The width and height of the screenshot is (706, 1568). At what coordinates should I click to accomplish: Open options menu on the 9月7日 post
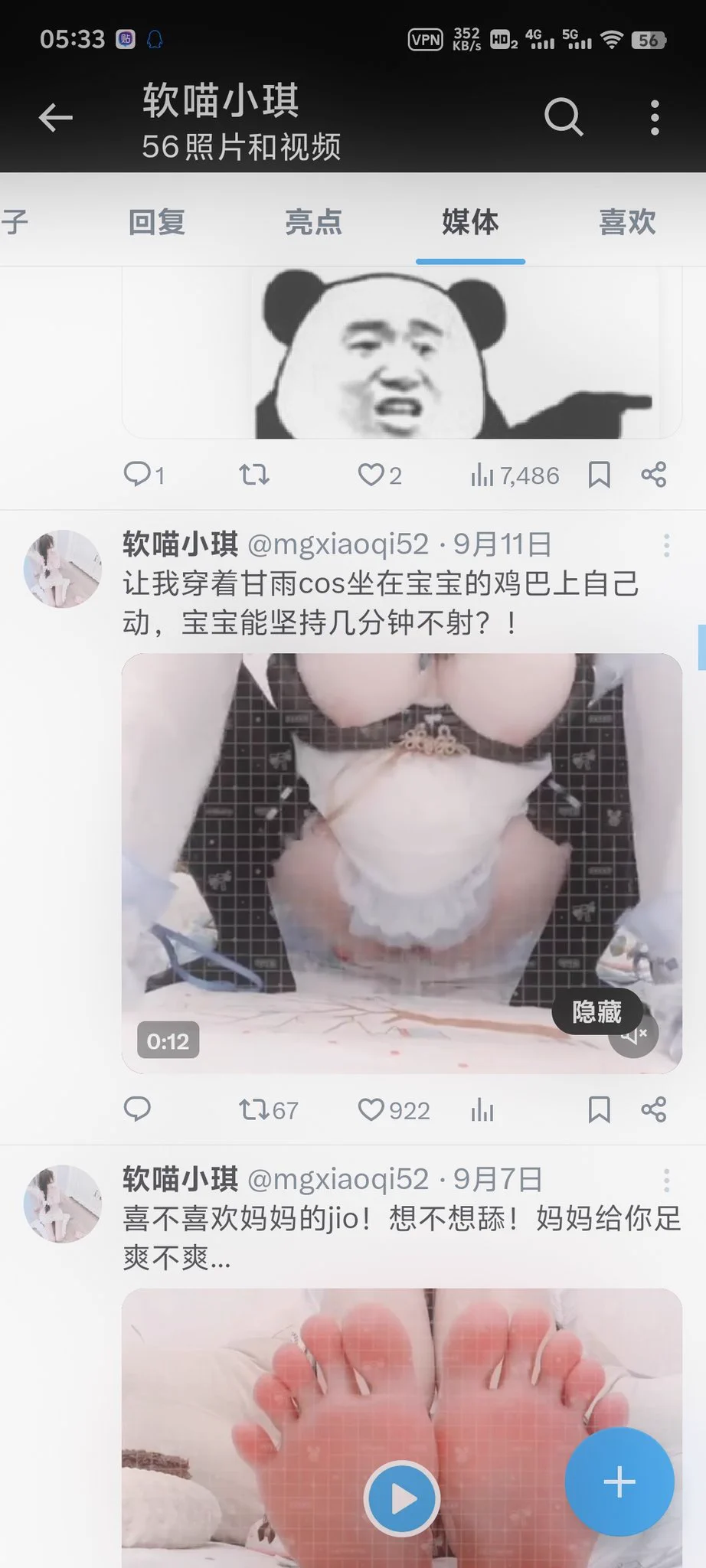[666, 1180]
